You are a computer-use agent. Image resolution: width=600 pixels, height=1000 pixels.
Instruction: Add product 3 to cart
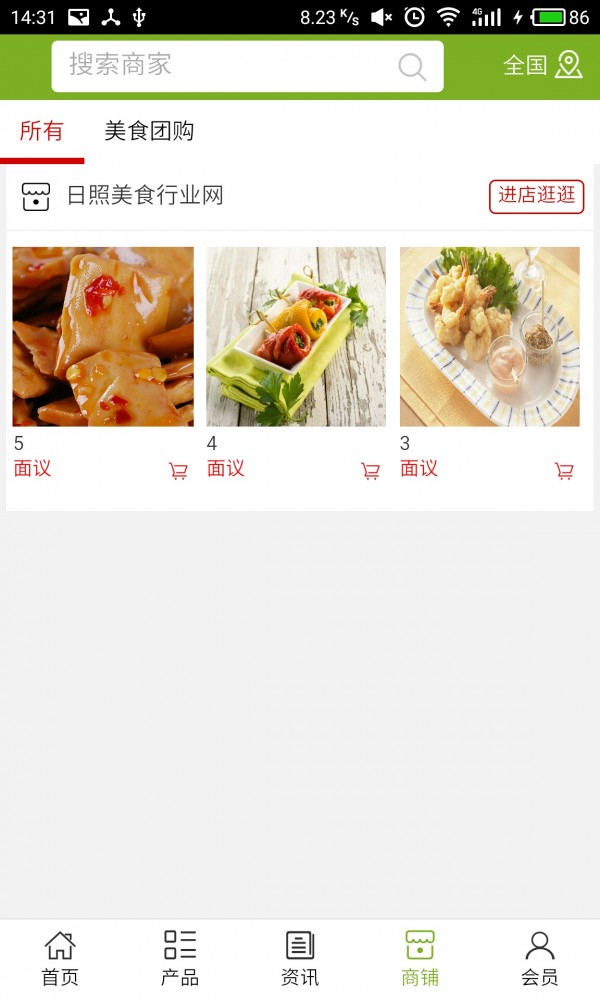[564, 471]
